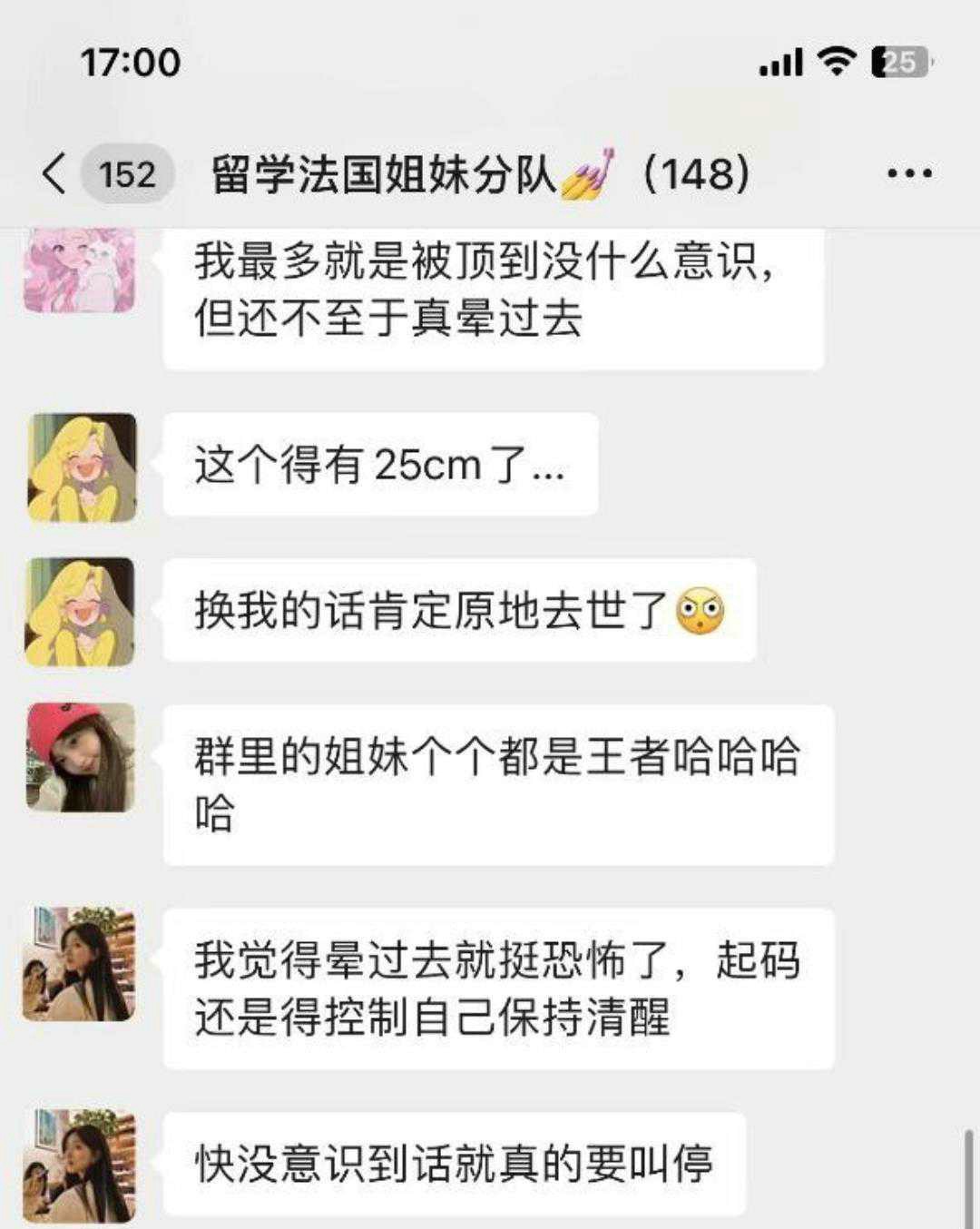Screen dimensions: 980x1229
Task: Go back to the chat list
Action: (x=56, y=172)
